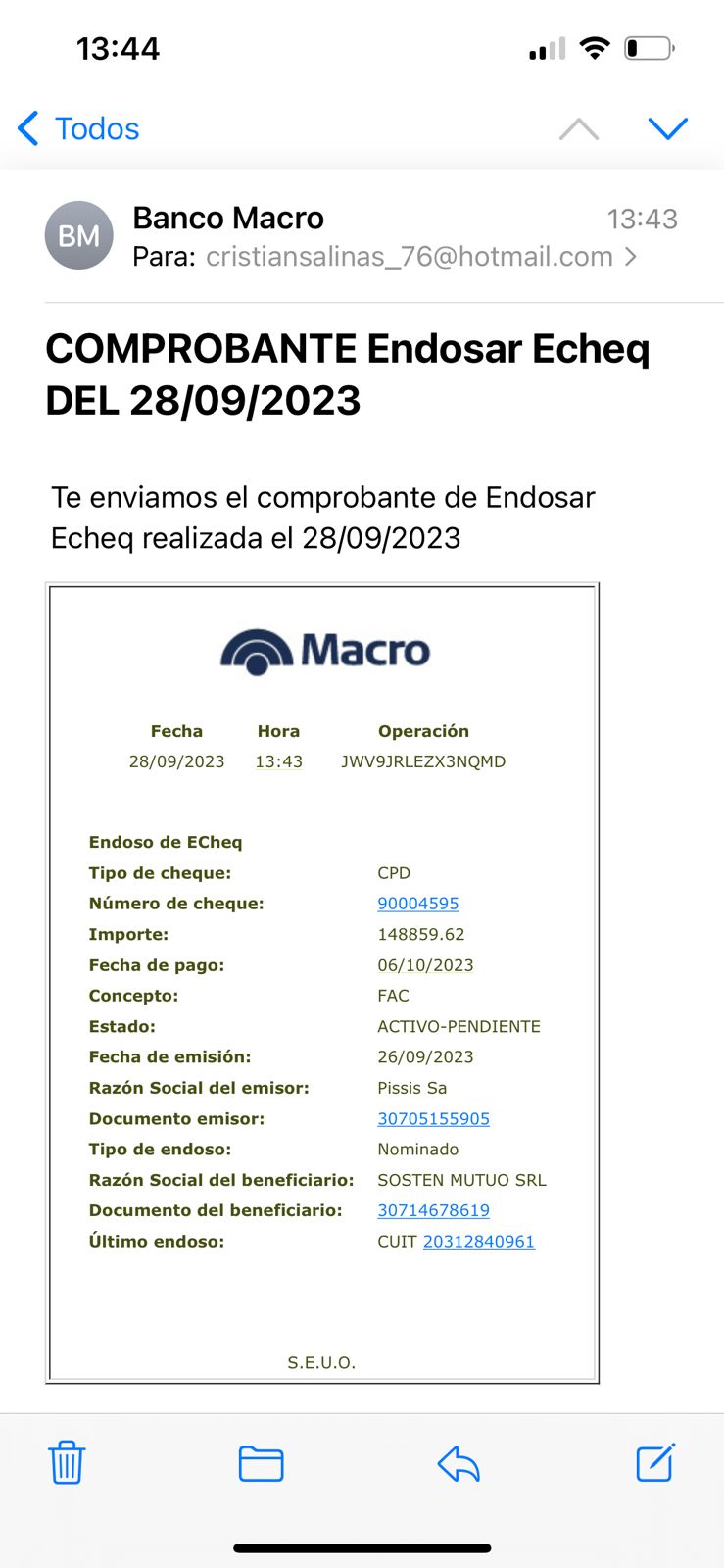Compose a new email
Screen dimensions: 724x1568
pos(655,1463)
